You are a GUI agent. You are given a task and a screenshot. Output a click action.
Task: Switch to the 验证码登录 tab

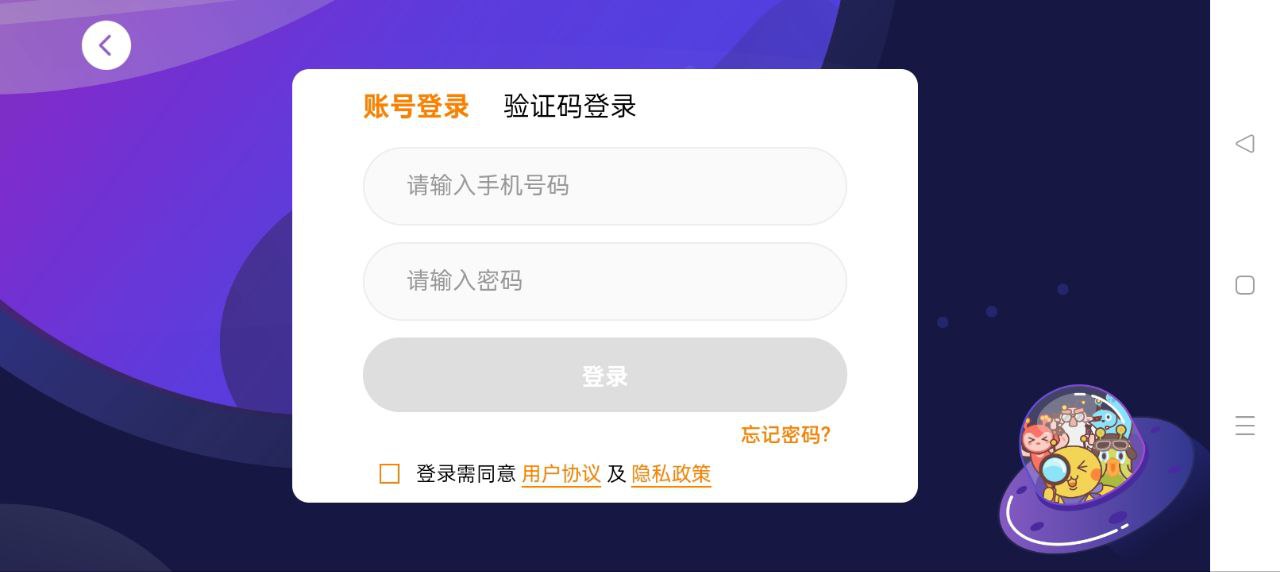click(x=570, y=106)
